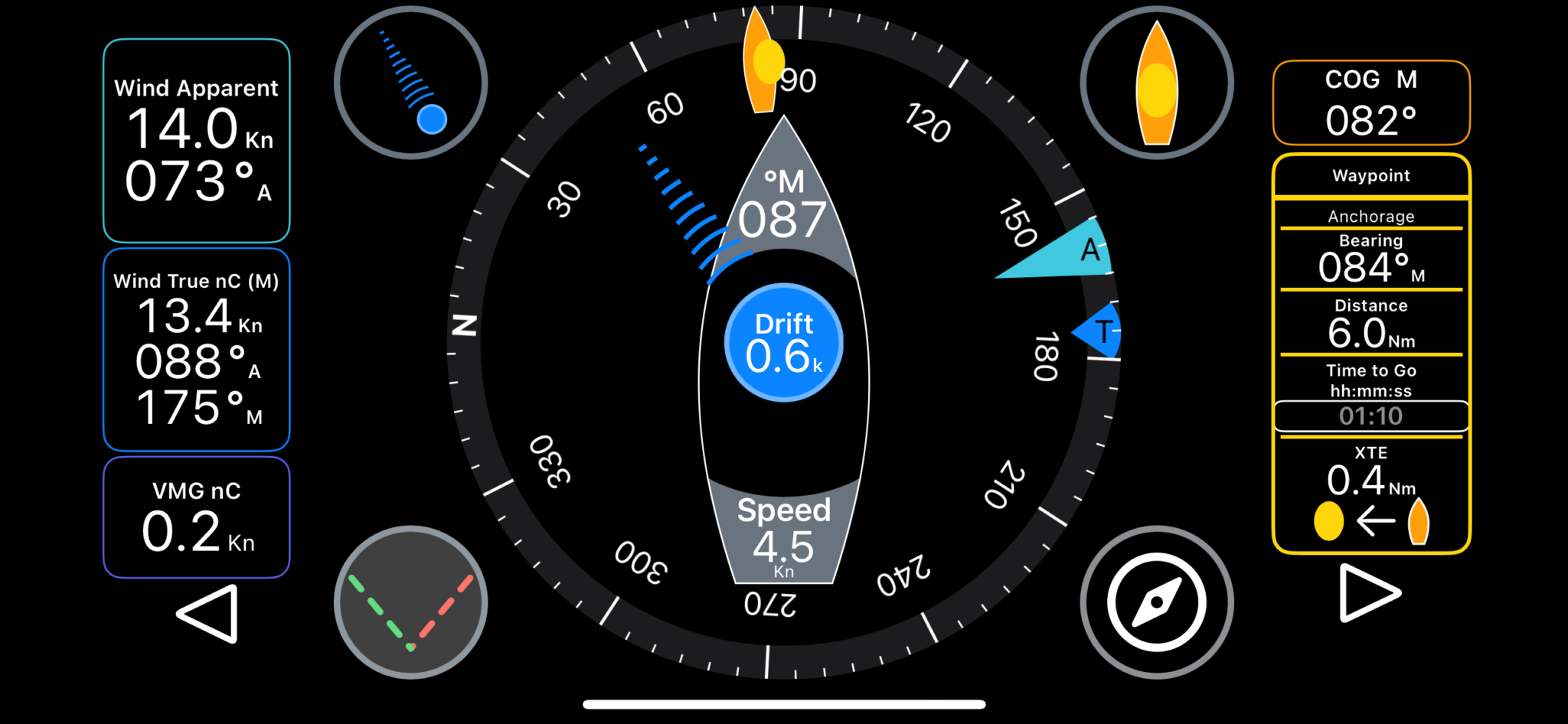Open the Wind Apparent panel
The image size is (1568, 724).
[197, 141]
